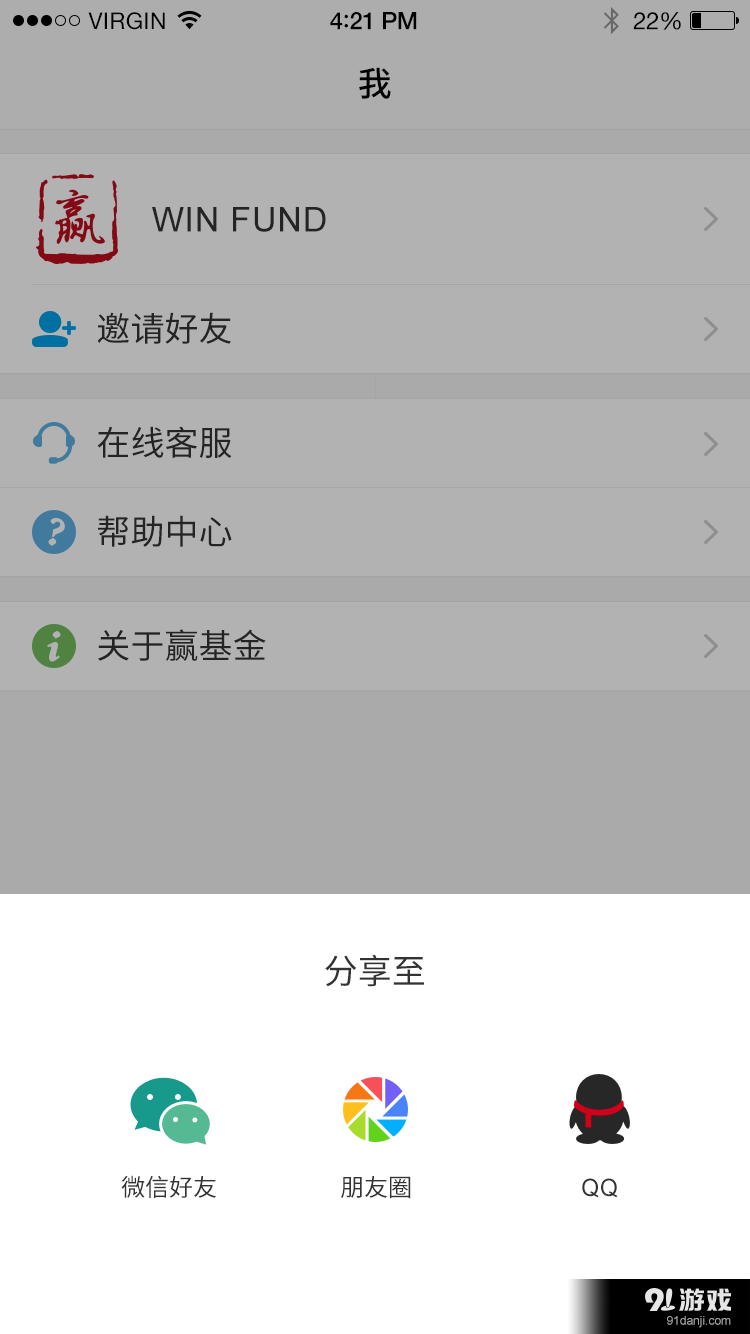This screenshot has height=1334, width=750.
Task: Share to QQ using the penguin icon
Action: click(599, 1108)
